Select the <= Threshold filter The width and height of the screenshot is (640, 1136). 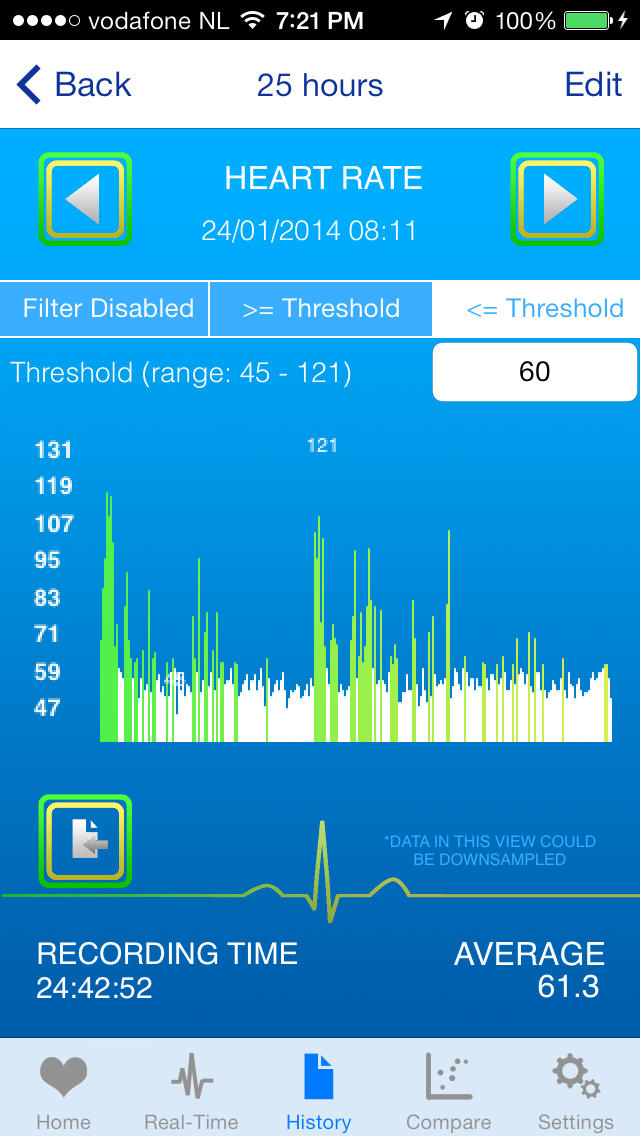pyautogui.click(x=536, y=309)
